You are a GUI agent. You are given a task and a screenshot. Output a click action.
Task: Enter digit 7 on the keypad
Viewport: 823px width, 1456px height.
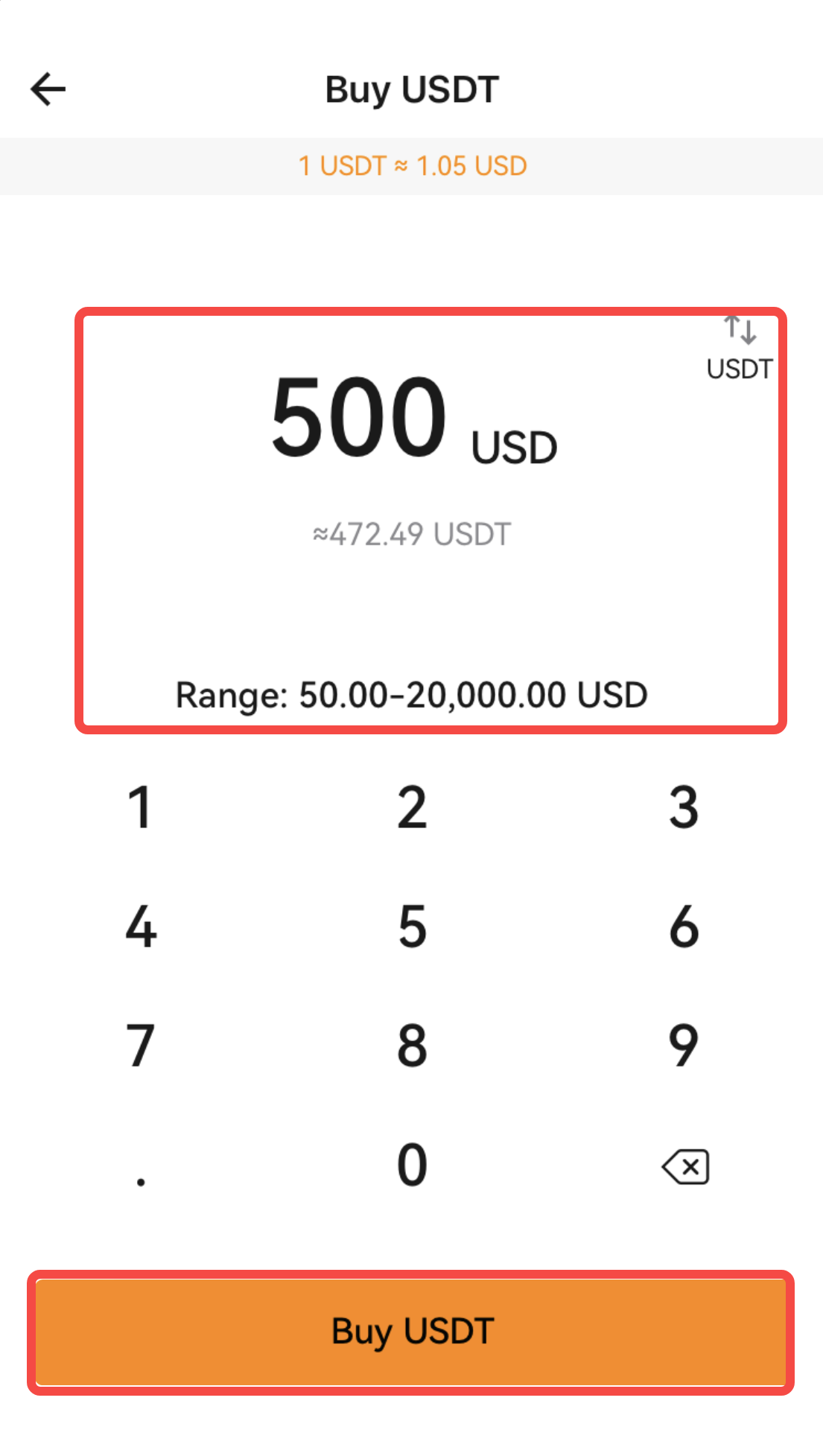click(x=140, y=1046)
